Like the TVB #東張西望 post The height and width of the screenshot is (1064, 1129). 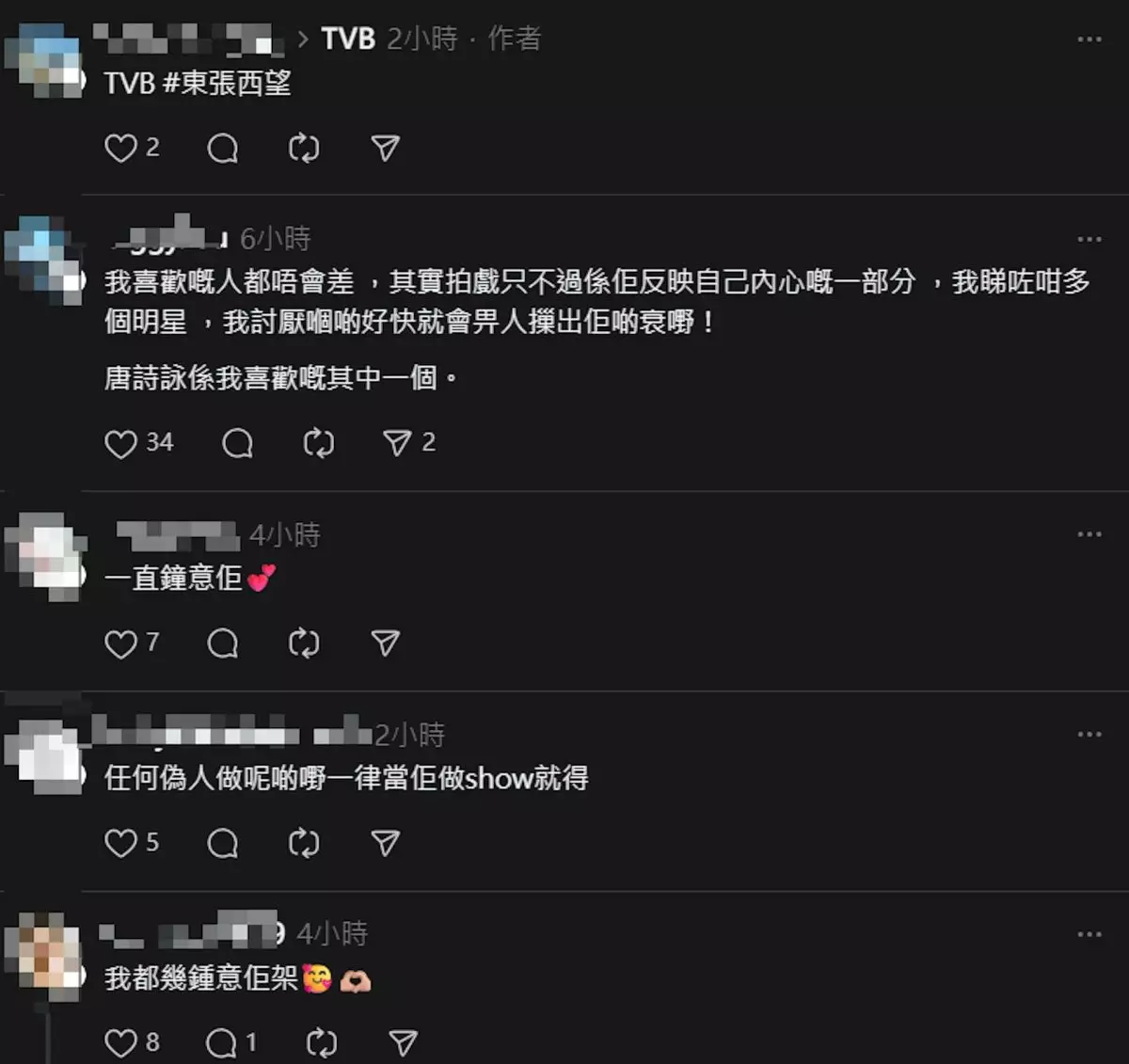point(120,148)
